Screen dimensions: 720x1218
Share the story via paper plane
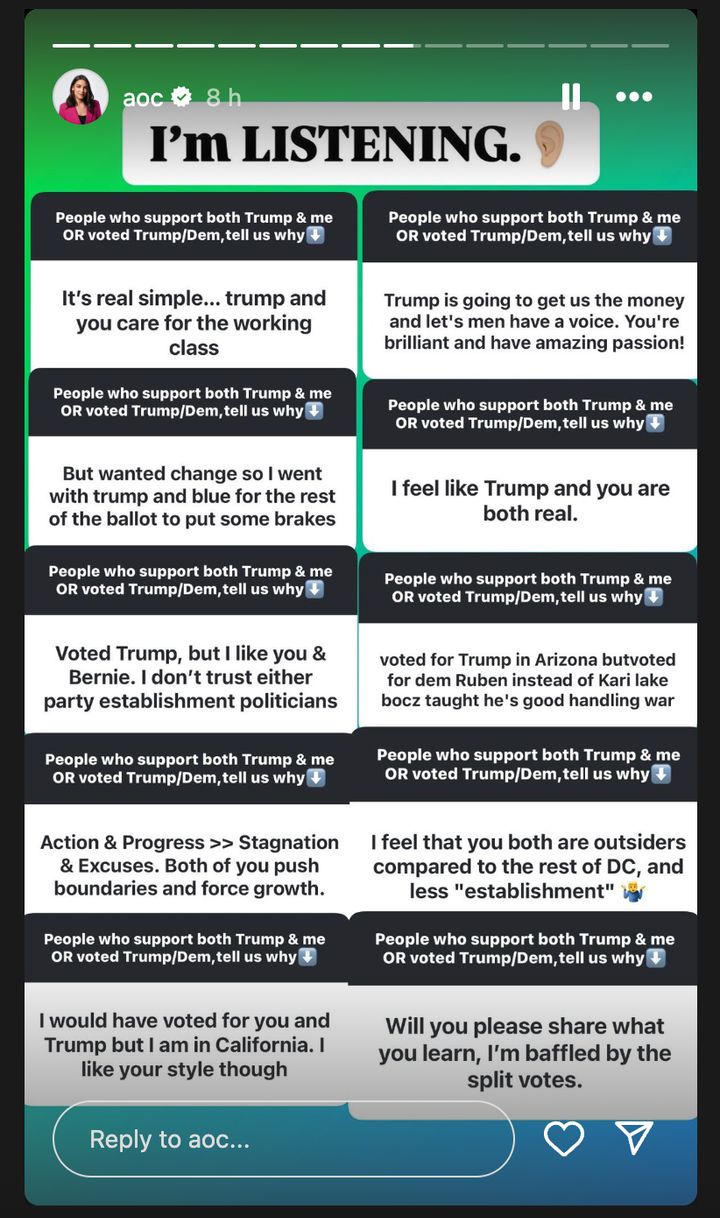634,1138
